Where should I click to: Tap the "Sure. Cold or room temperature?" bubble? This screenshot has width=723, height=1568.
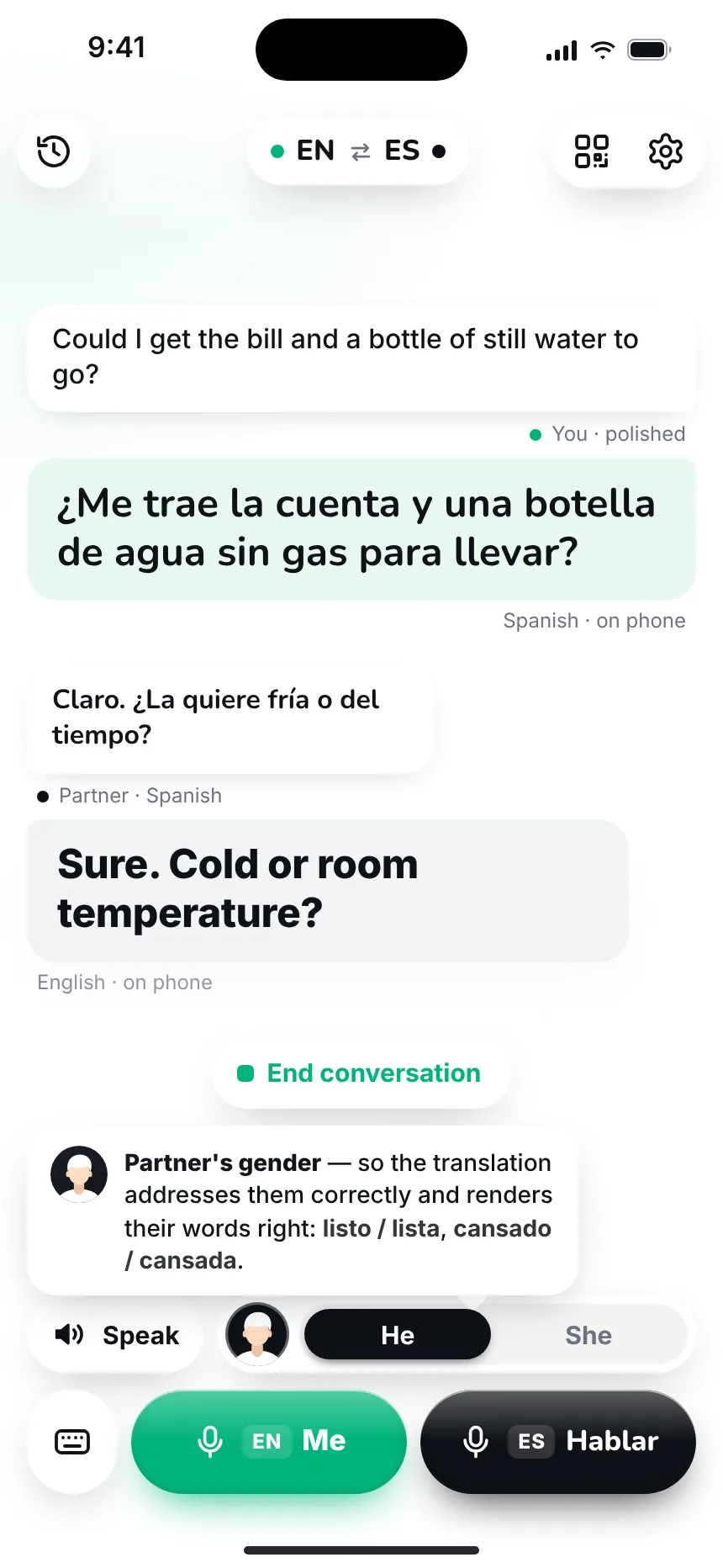point(328,890)
